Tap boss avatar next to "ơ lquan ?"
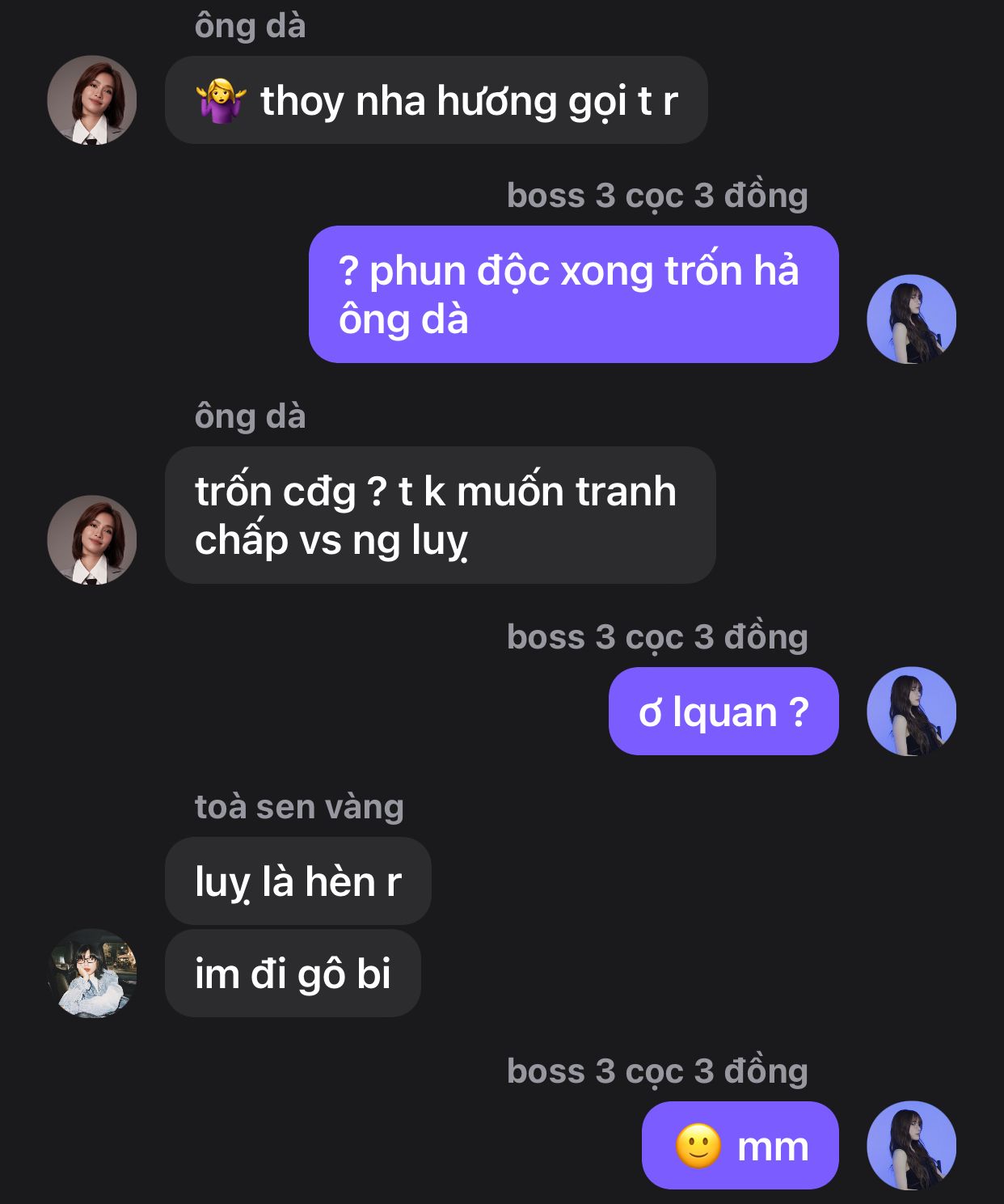 911,712
